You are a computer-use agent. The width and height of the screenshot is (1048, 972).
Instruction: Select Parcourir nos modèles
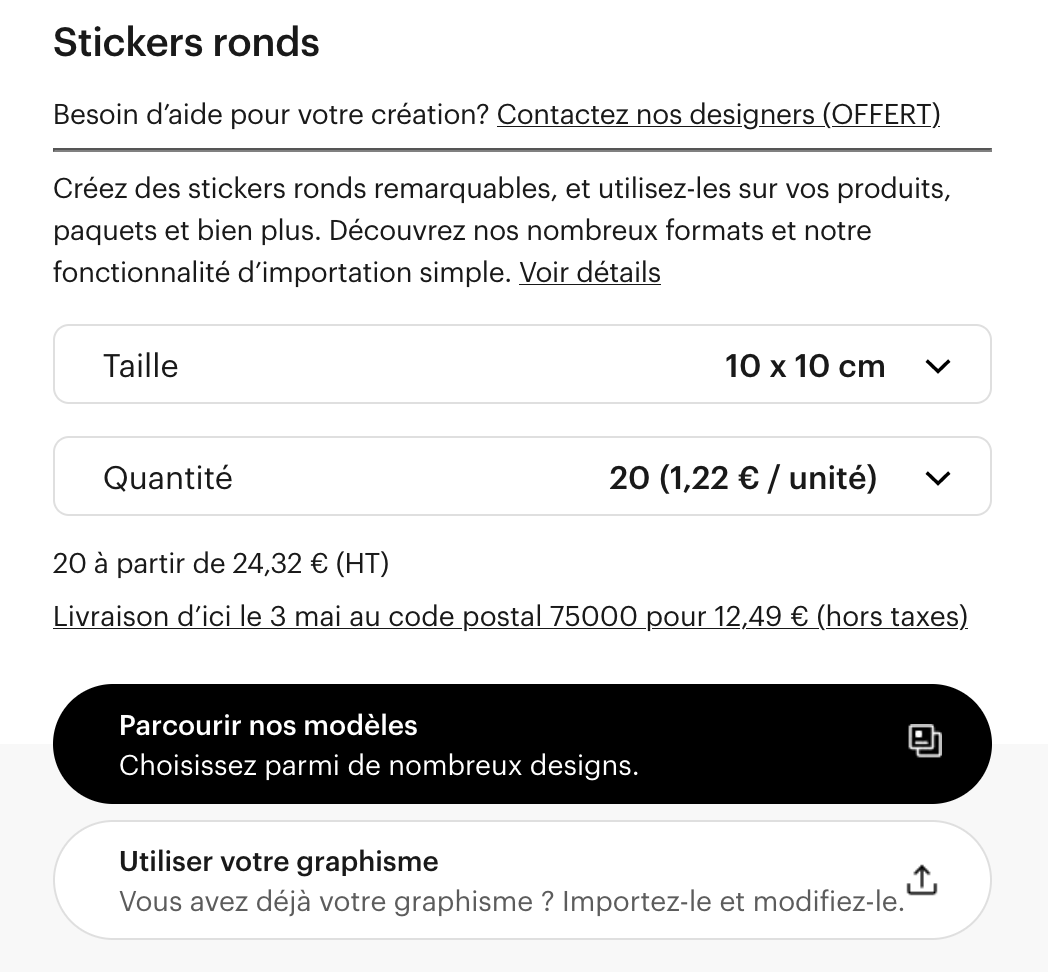(522, 744)
